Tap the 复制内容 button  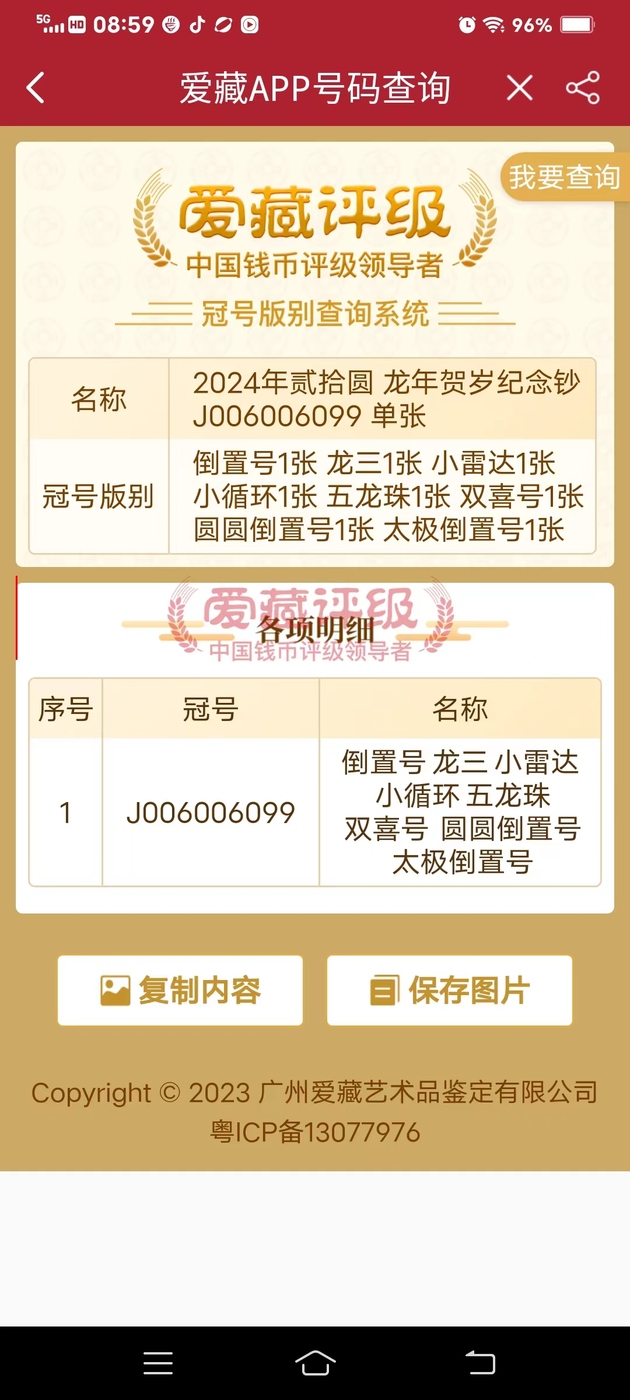point(180,990)
